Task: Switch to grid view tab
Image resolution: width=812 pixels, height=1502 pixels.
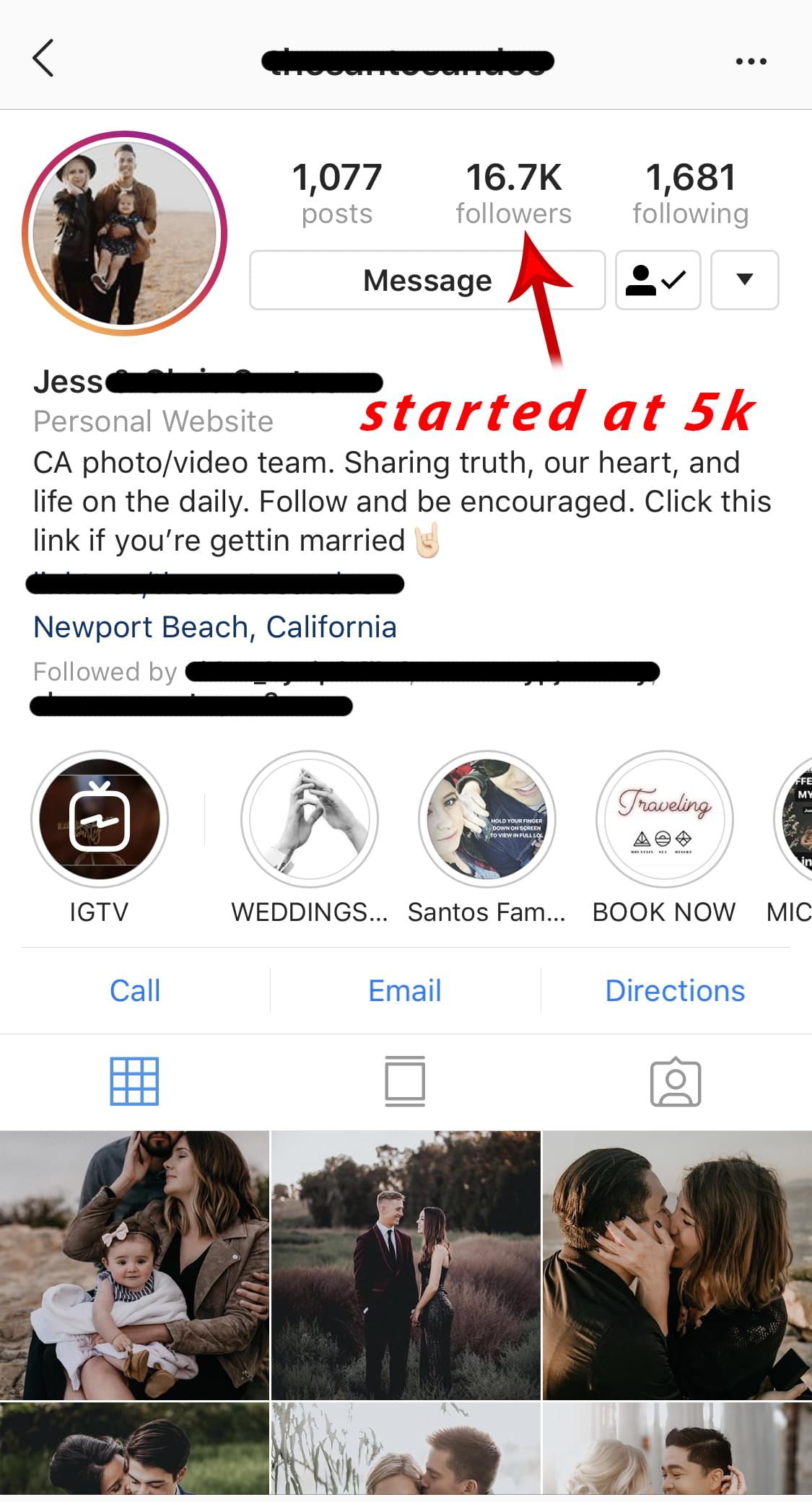Action: (134, 1081)
